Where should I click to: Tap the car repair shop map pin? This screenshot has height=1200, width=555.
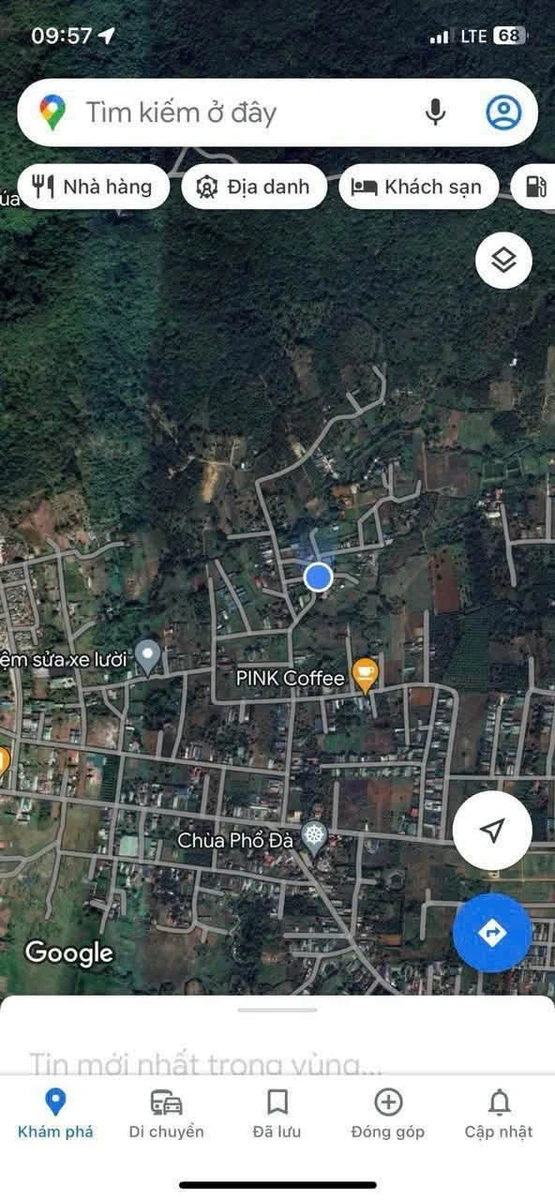(x=148, y=658)
